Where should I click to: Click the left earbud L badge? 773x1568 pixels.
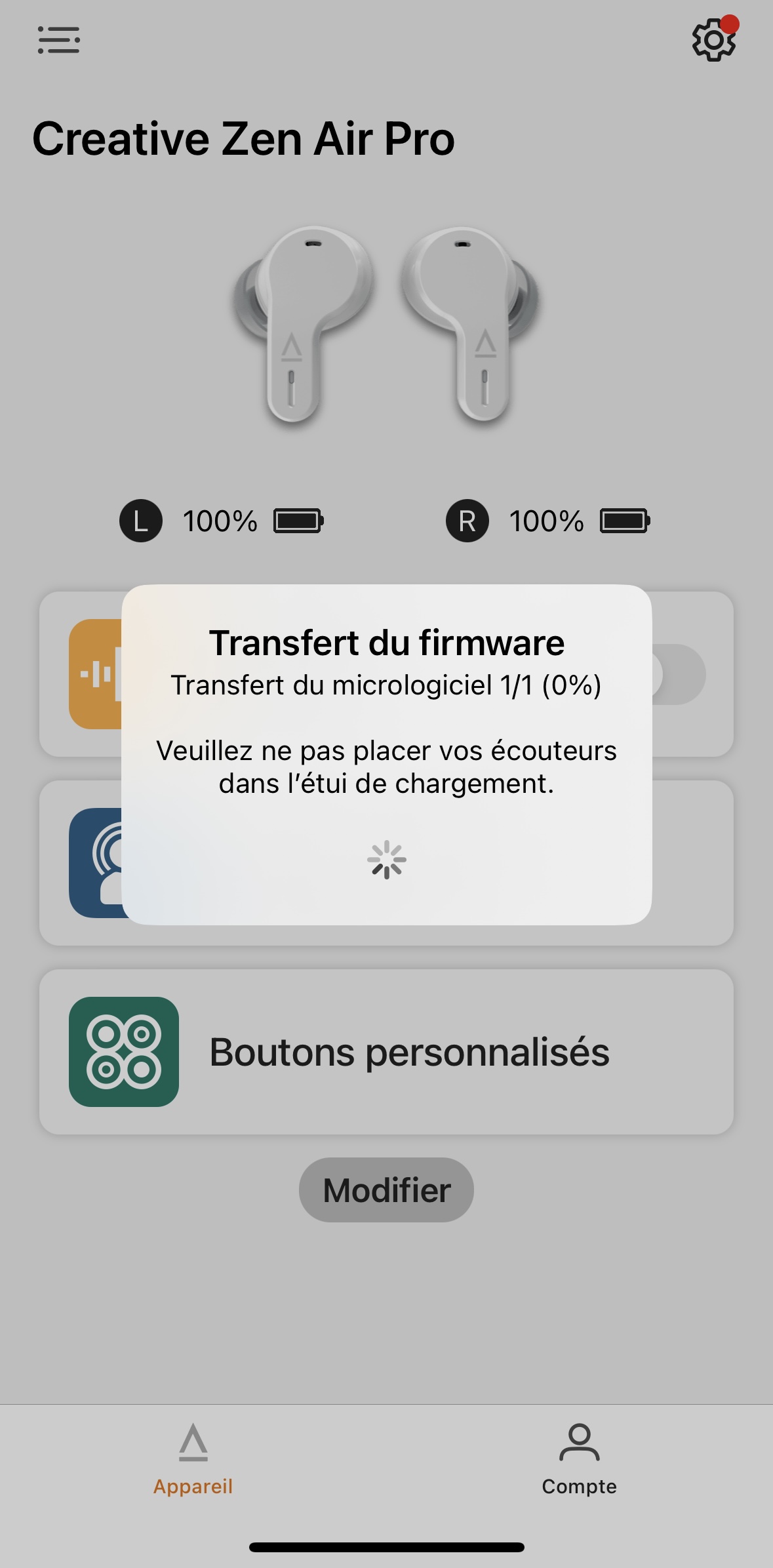coord(142,521)
